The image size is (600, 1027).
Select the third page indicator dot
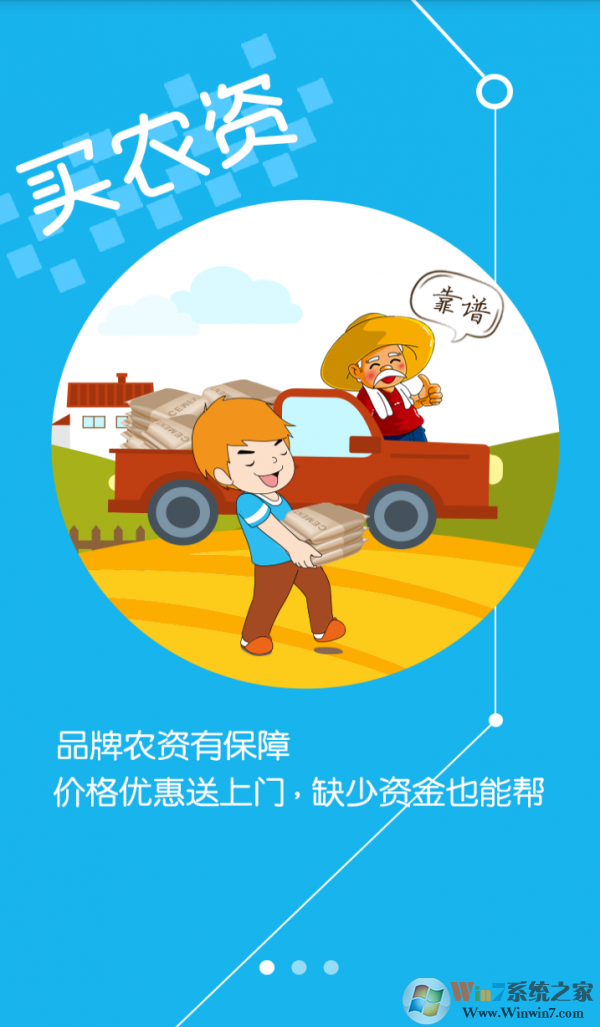pos(331,967)
